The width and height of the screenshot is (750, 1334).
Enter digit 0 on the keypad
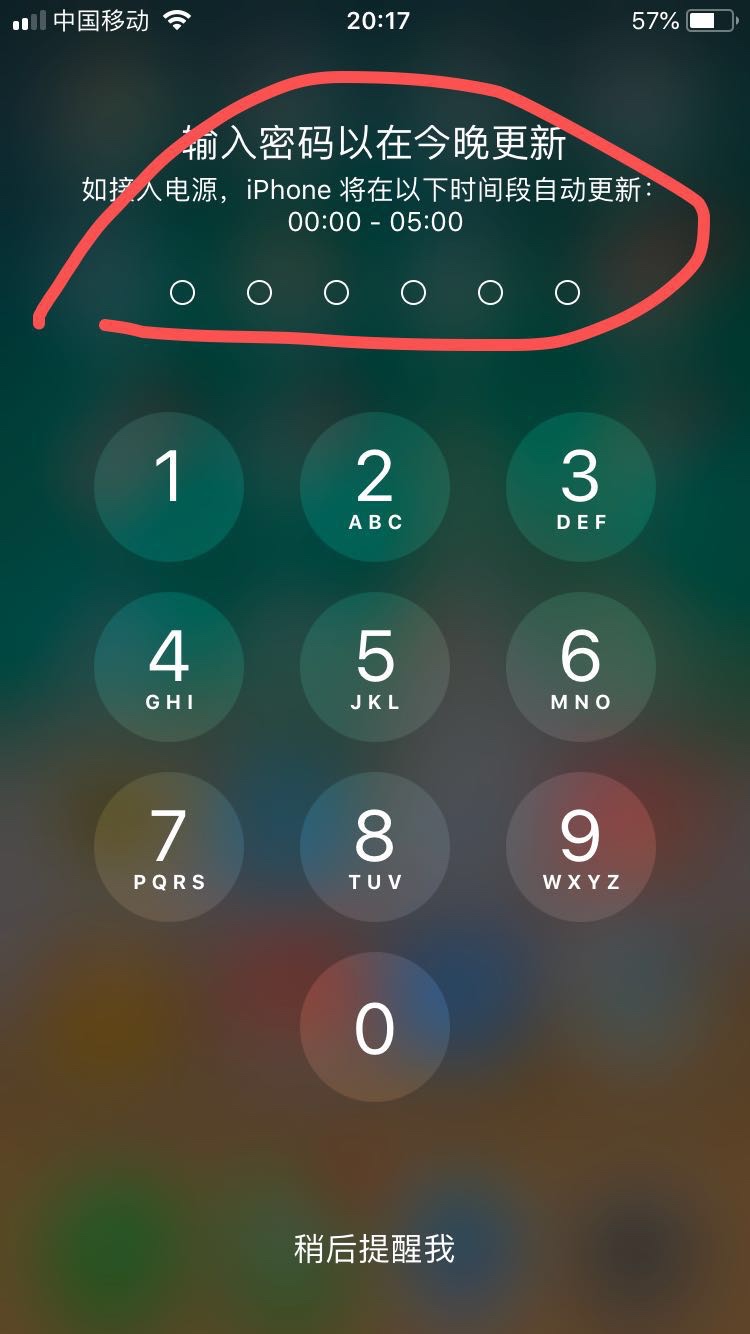coord(375,1027)
